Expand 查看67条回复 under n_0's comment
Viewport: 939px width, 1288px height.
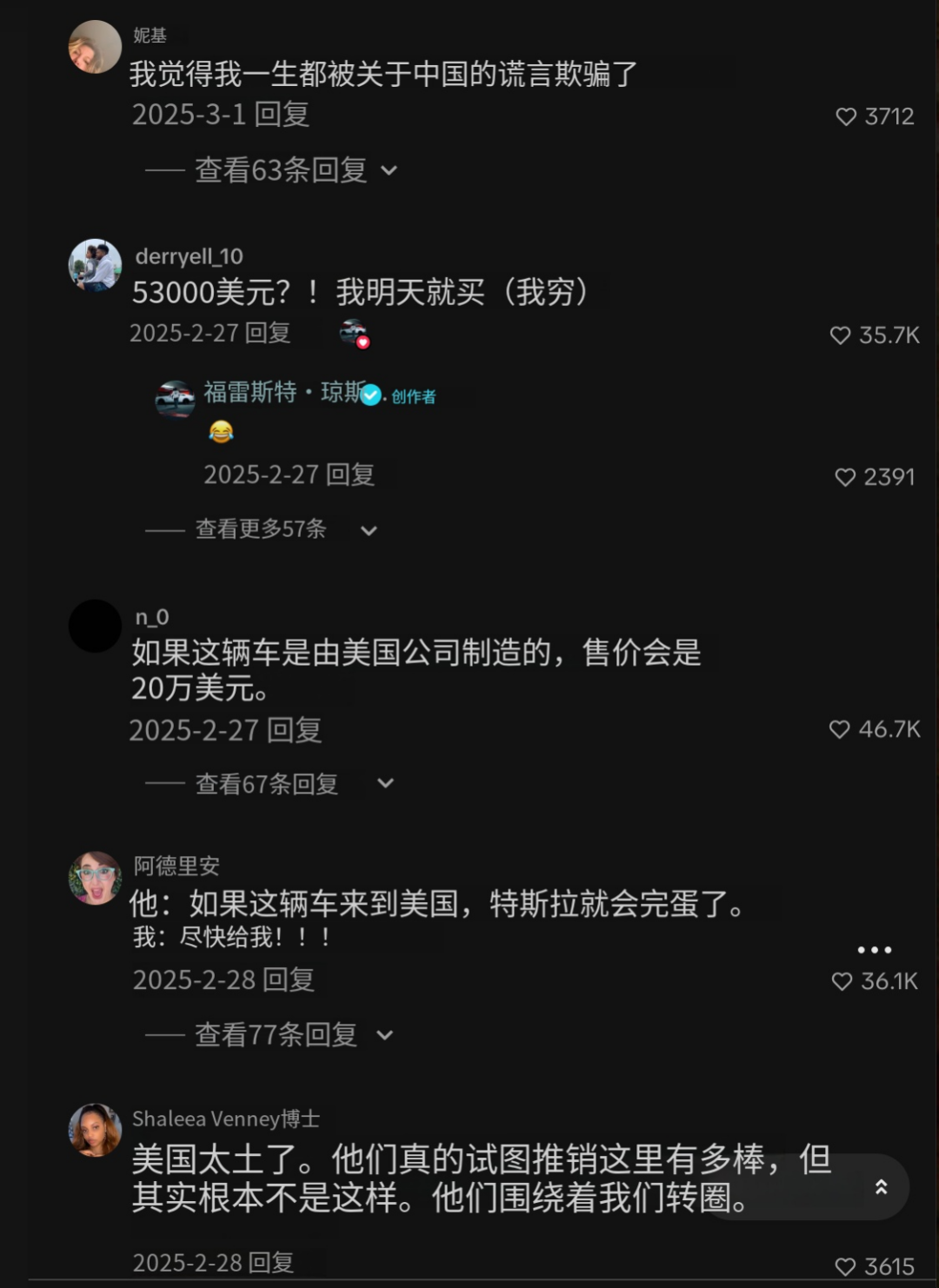click(267, 784)
